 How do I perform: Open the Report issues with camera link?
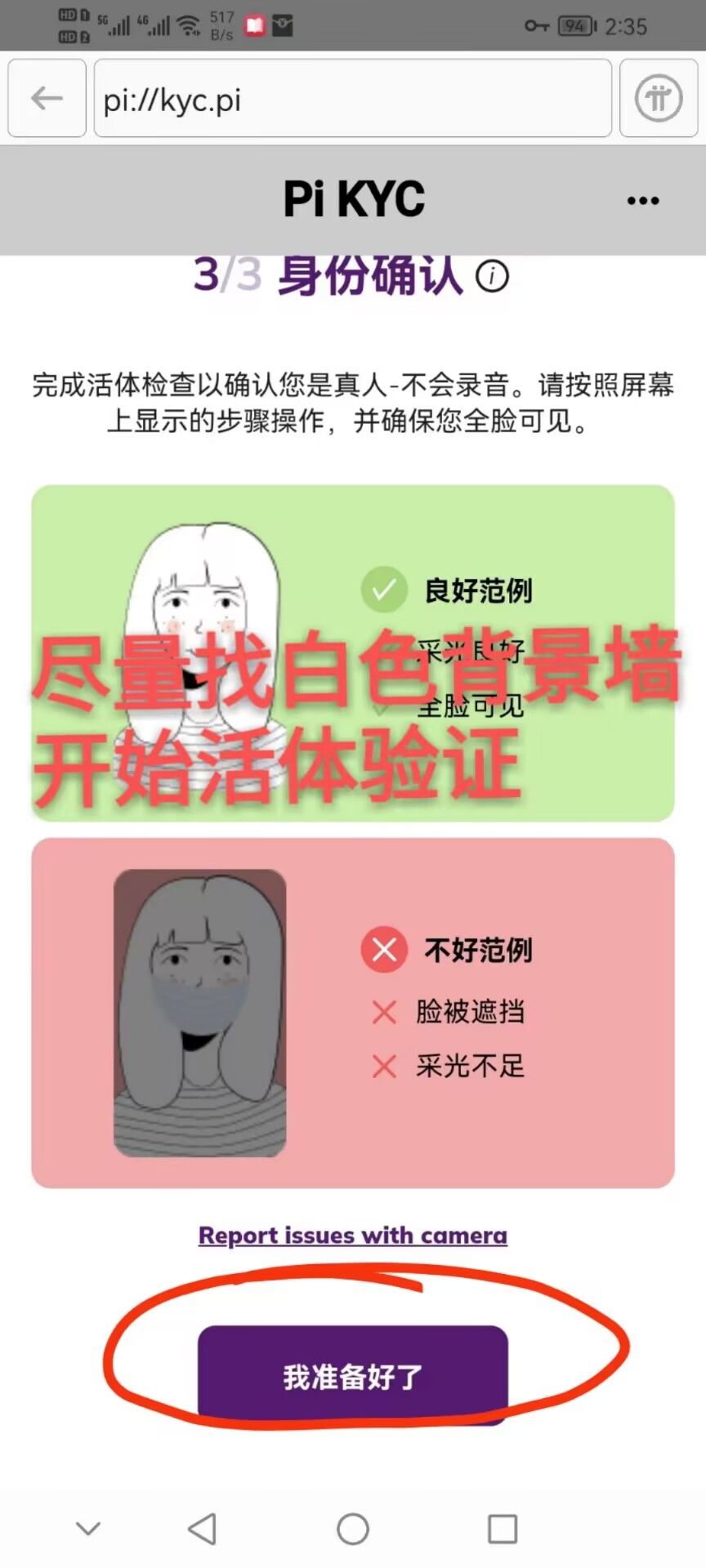point(352,1236)
